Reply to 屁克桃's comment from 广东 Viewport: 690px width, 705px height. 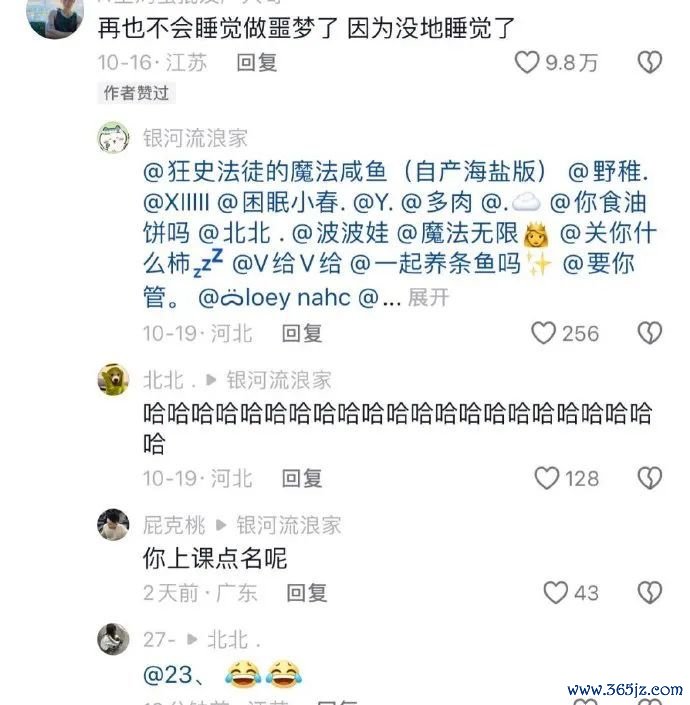tap(307, 592)
